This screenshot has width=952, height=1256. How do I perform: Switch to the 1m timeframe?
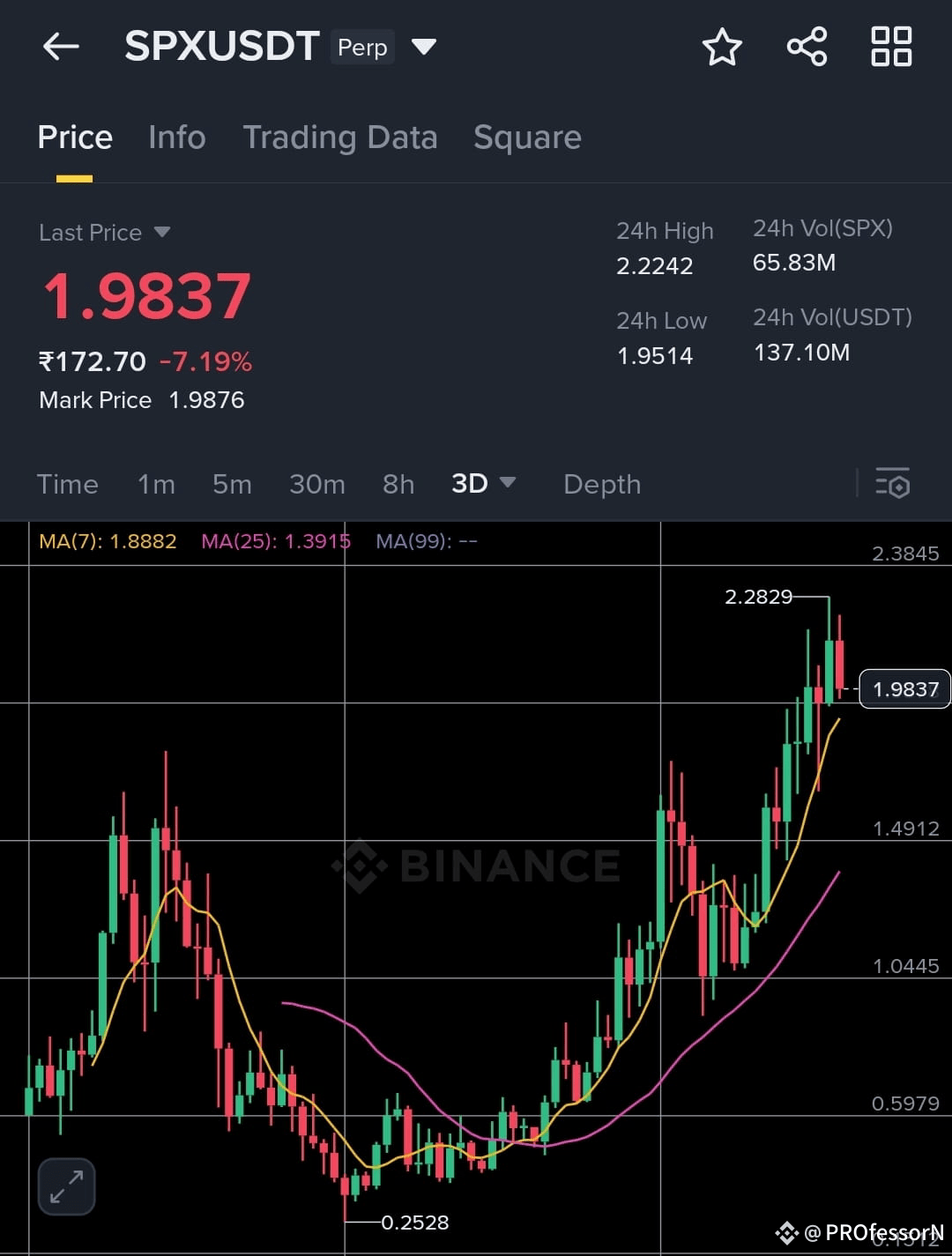(x=156, y=484)
